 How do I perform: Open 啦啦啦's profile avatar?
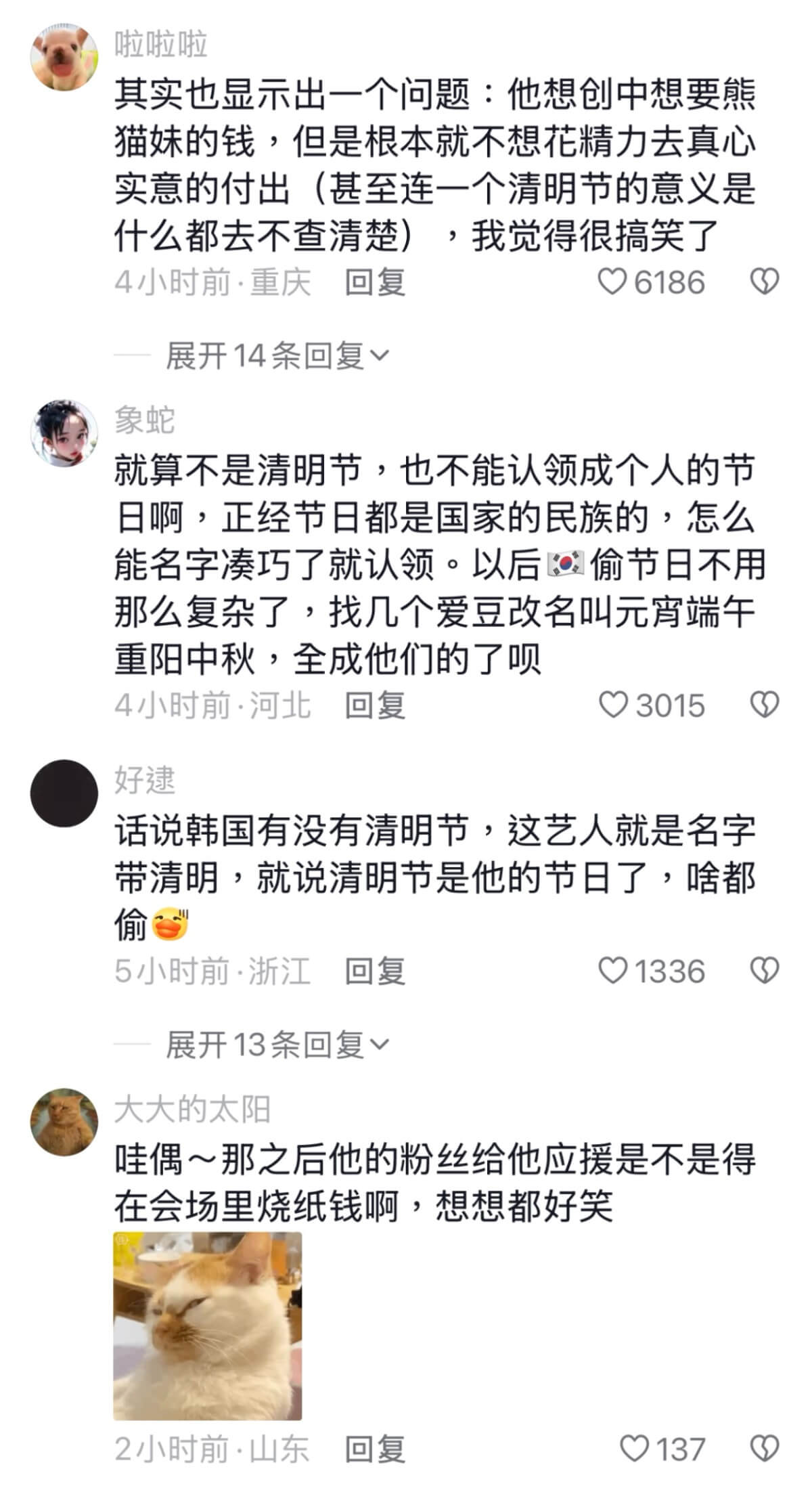[64, 57]
